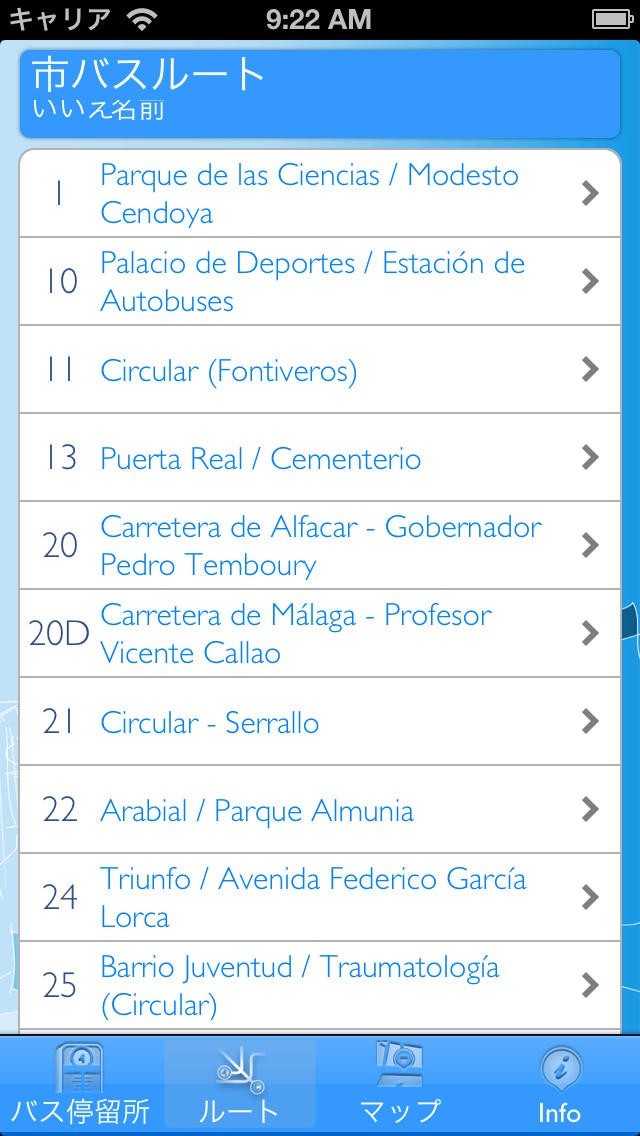The image size is (640, 1136).
Task: Tap the ルート tab
Action: click(x=240, y=1086)
